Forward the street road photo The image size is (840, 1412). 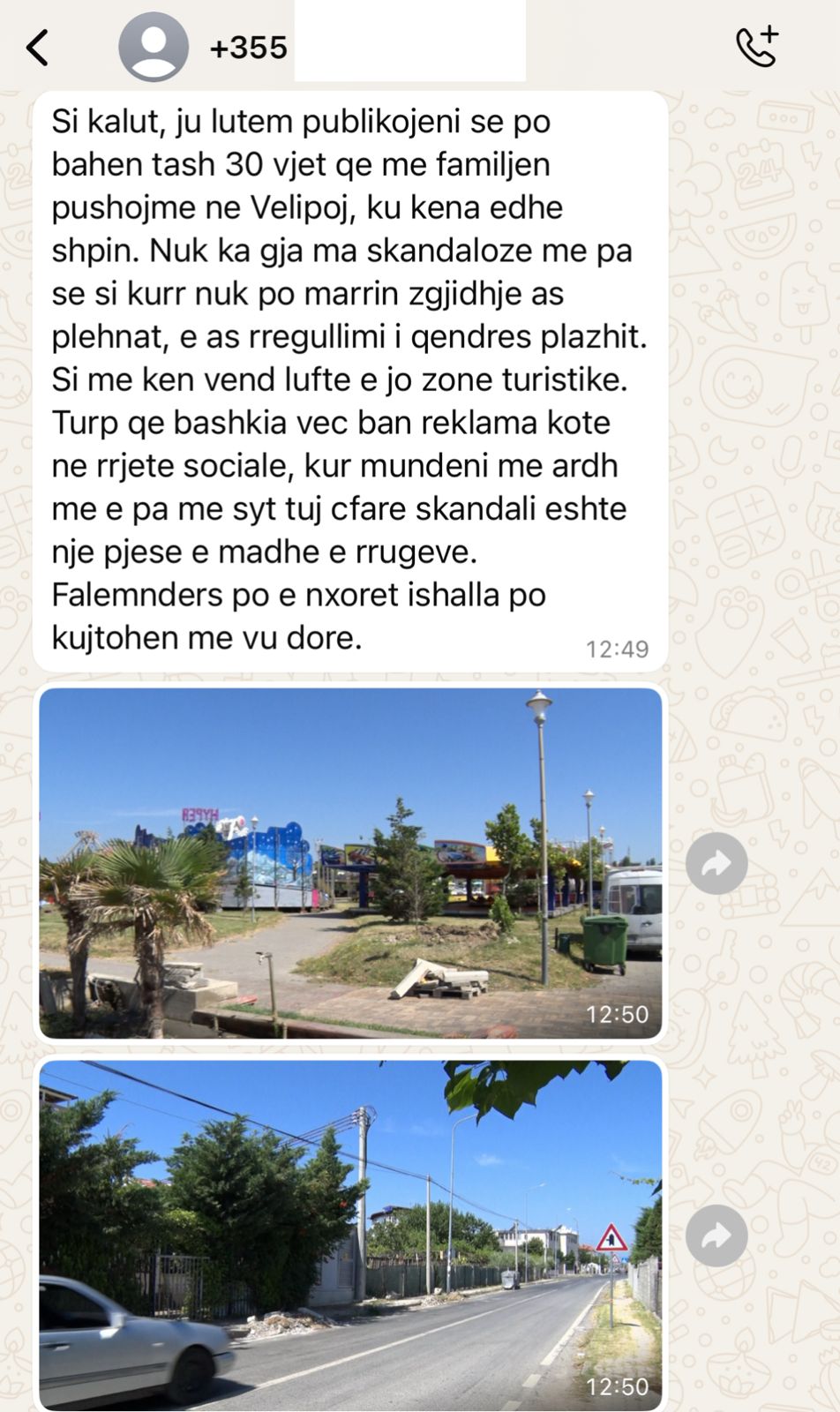coord(716,1235)
